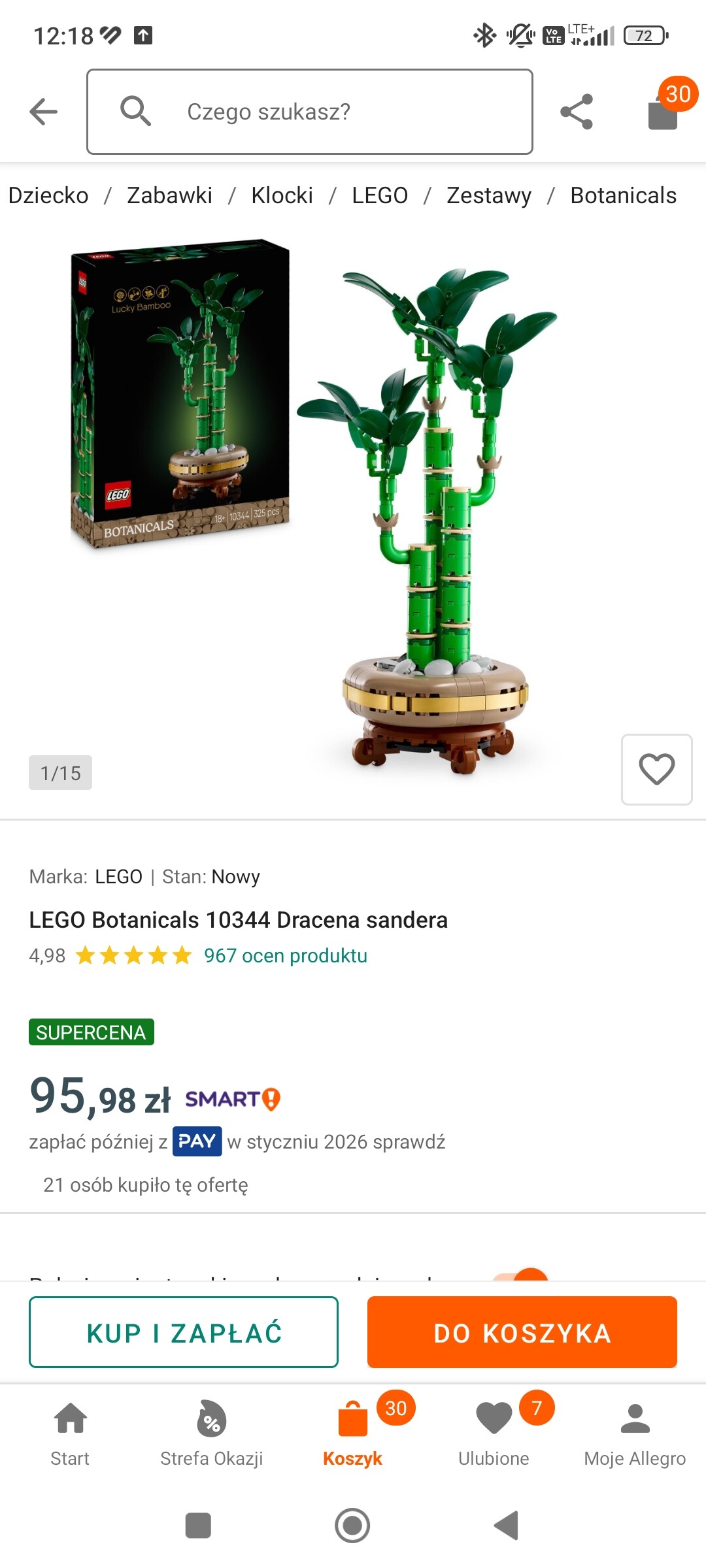Go to the Zabawki breadcrumb category
706x1568 pixels.
coord(169,195)
